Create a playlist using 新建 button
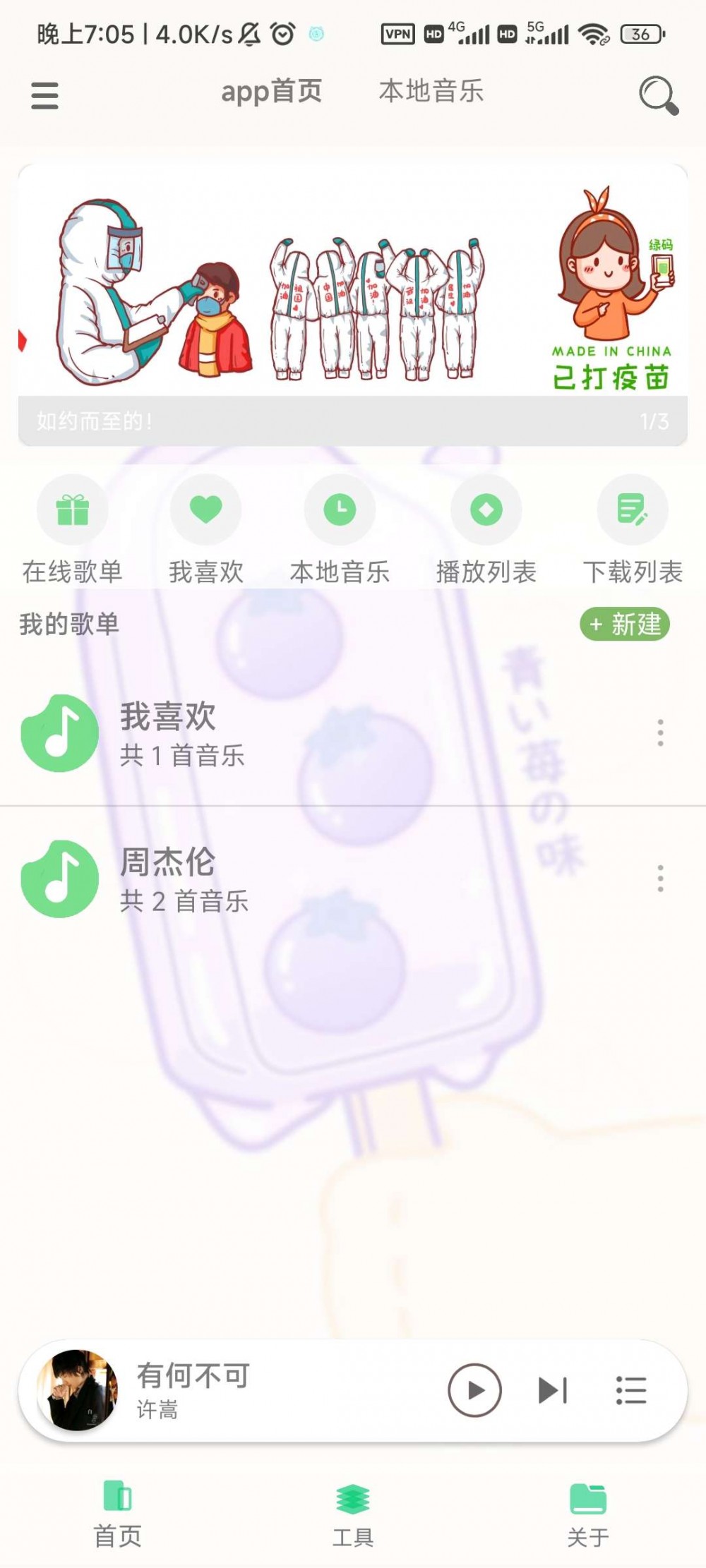This screenshot has width=706, height=1568. (623, 624)
